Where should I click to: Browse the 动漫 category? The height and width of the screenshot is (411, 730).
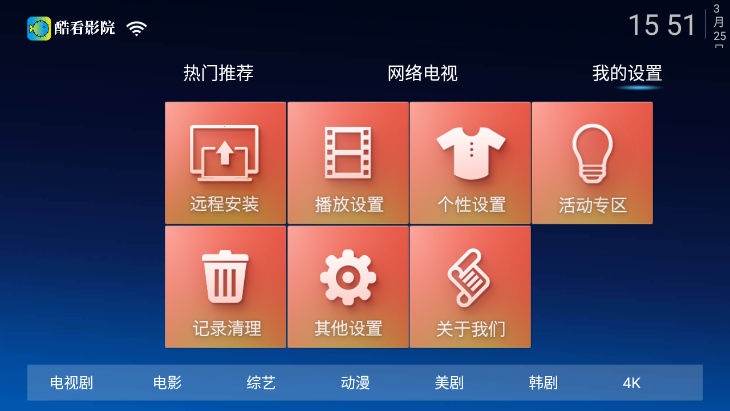(x=355, y=383)
